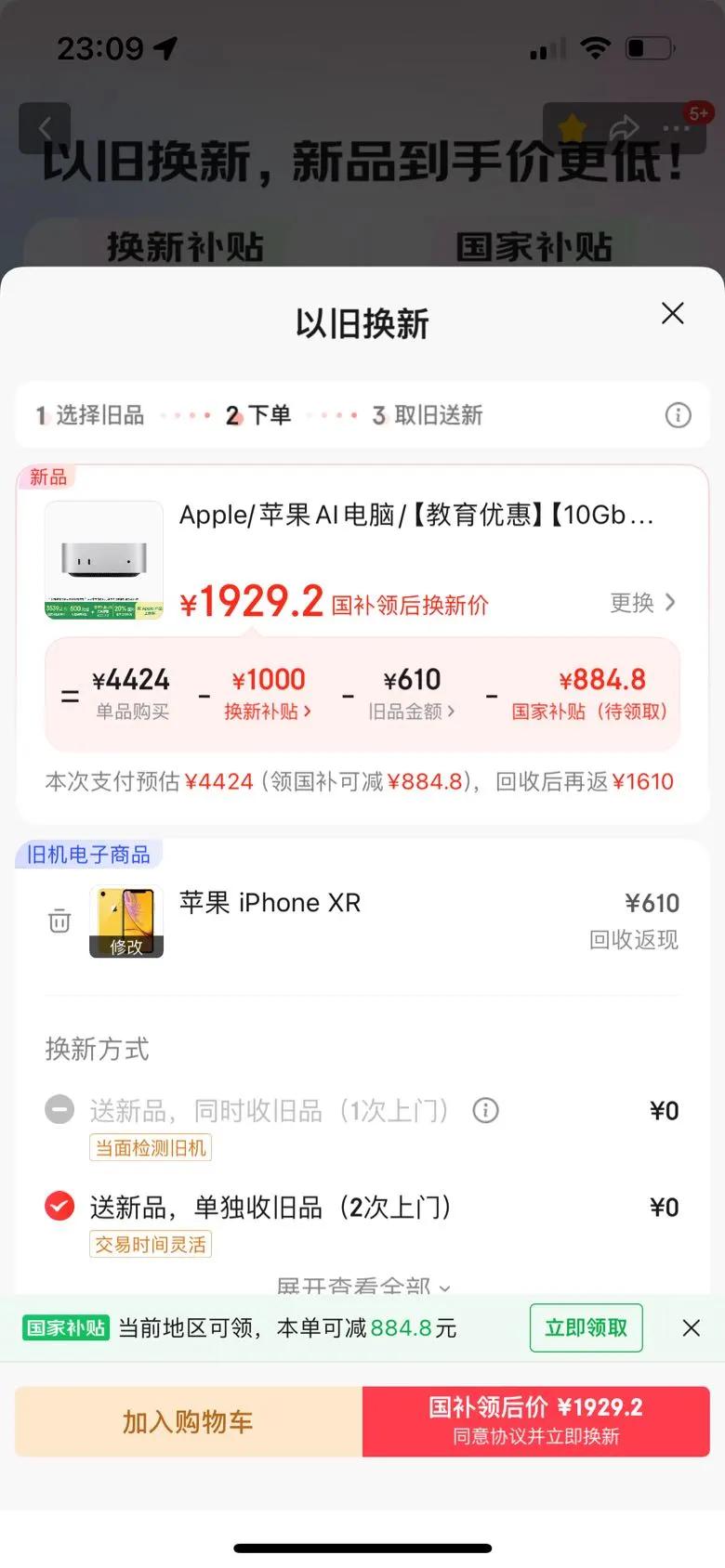Delete the iPhone XR trade-in device
The image size is (725, 1568).
(59, 921)
